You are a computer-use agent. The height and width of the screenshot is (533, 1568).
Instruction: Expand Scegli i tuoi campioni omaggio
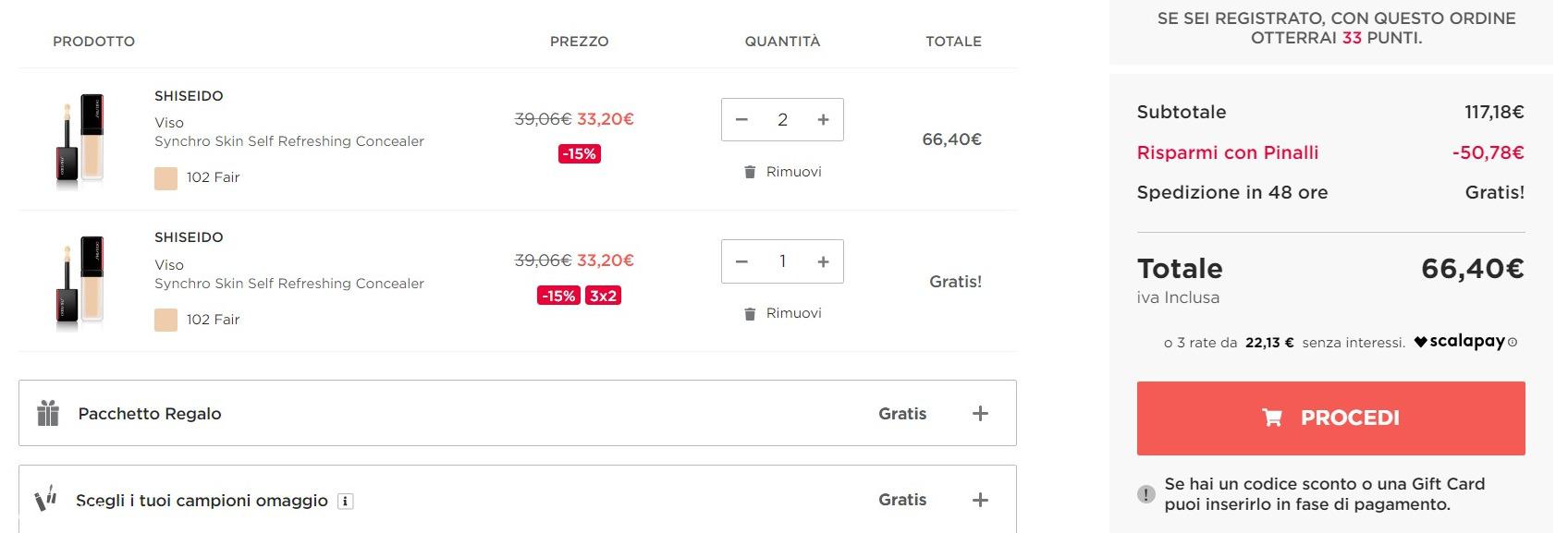coord(980,500)
